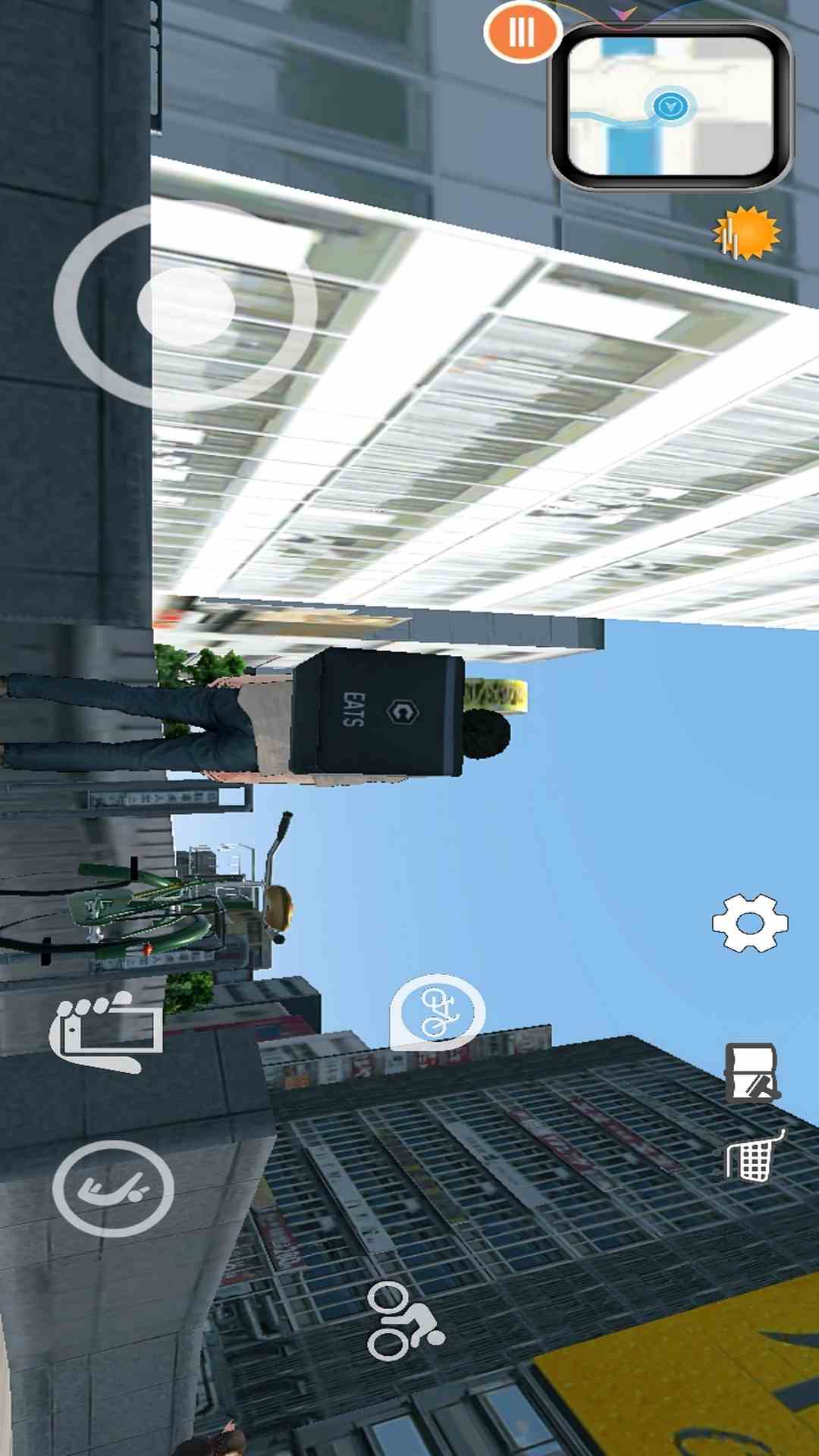The height and width of the screenshot is (1456, 819).
Task: Open the phone notes icon
Action: coord(751,1073)
